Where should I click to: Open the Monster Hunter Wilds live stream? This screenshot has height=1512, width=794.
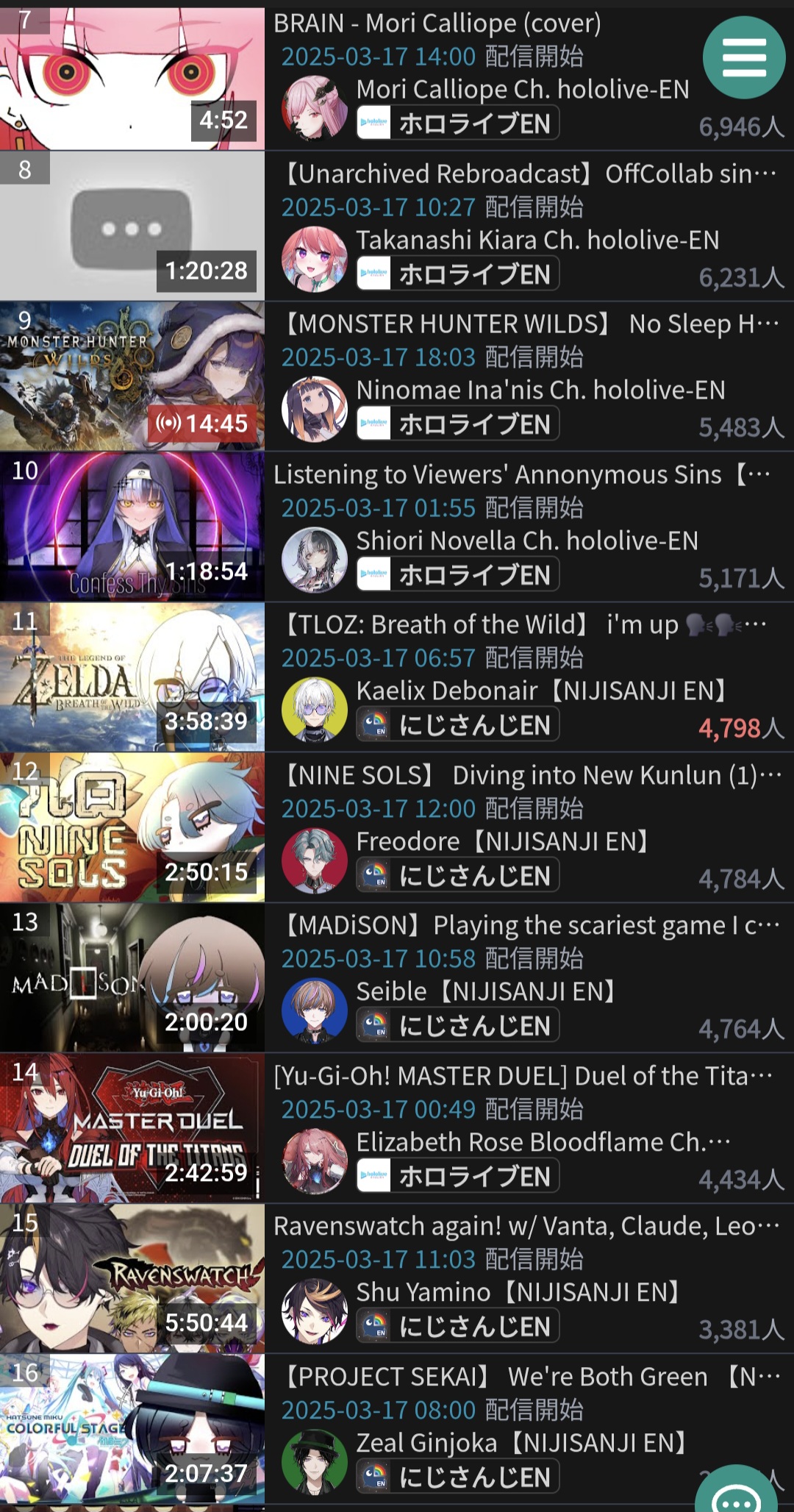132,377
